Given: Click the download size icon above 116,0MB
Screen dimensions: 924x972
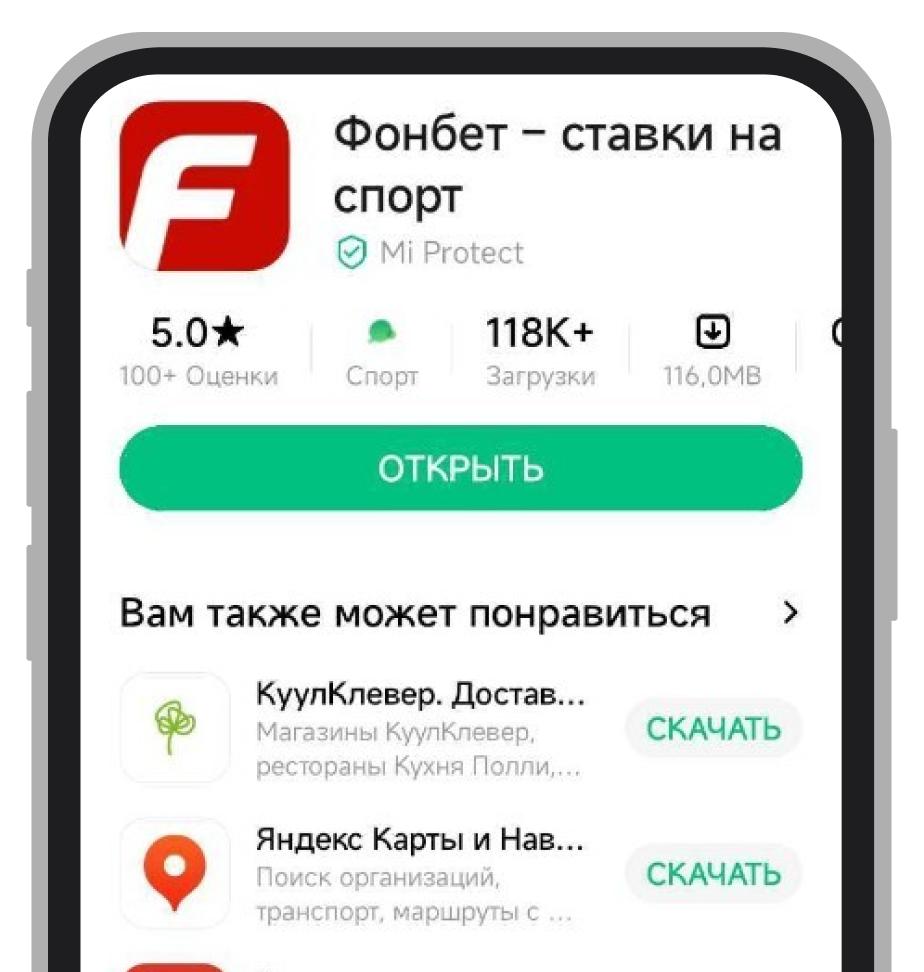Looking at the screenshot, I should pos(712,330).
